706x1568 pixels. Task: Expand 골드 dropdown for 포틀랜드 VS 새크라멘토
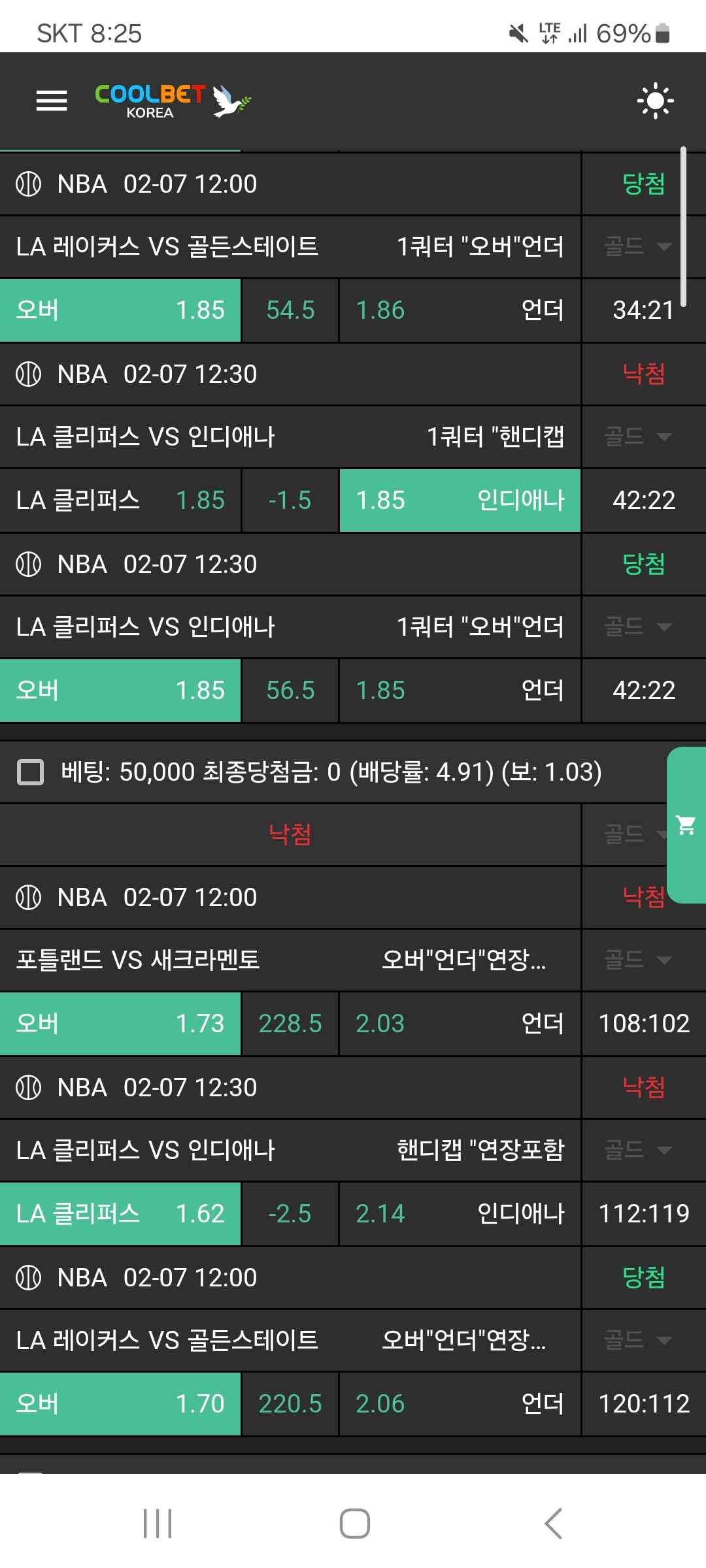pos(637,960)
